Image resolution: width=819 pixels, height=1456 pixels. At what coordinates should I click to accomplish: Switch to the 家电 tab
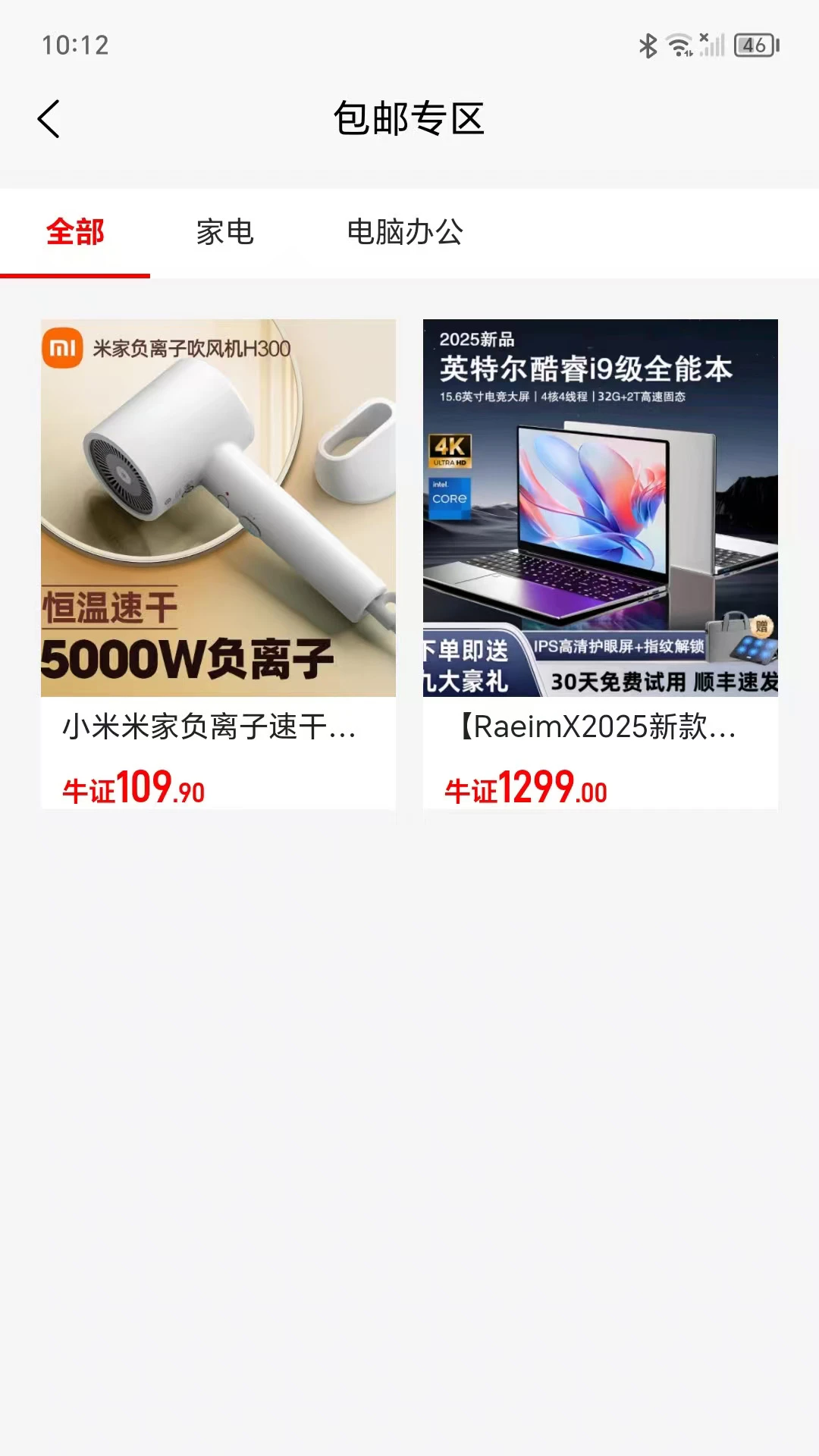tap(225, 234)
